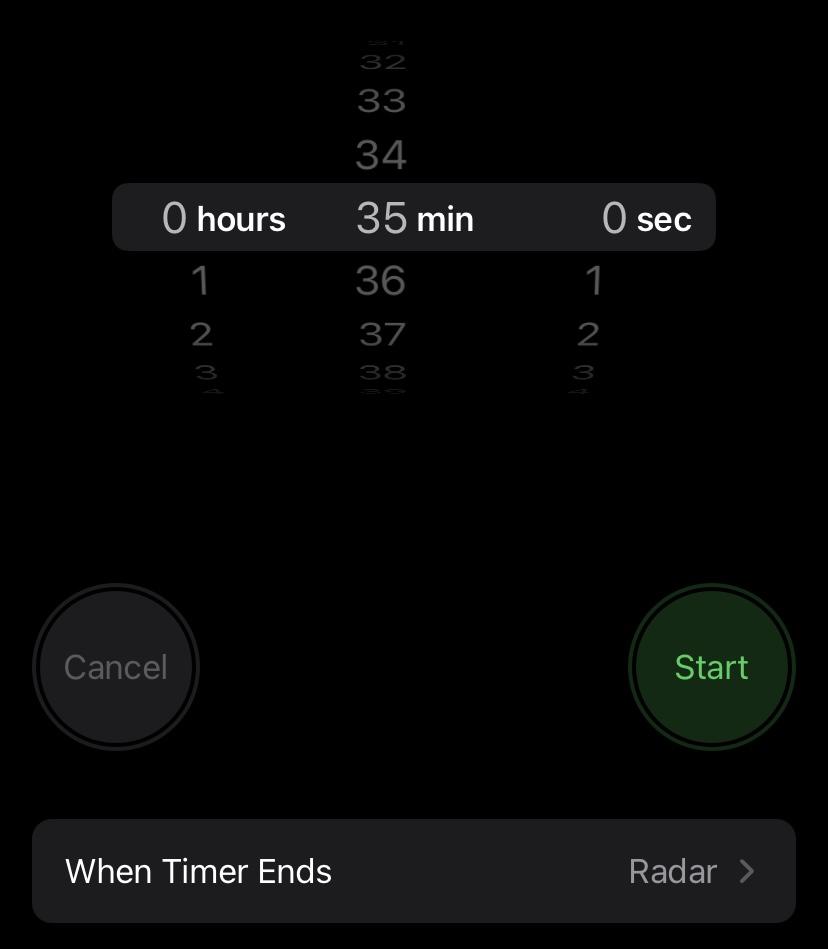Viewport: 828px width, 949px height.
Task: Choose 1 in the hours wheel
Action: point(201,281)
